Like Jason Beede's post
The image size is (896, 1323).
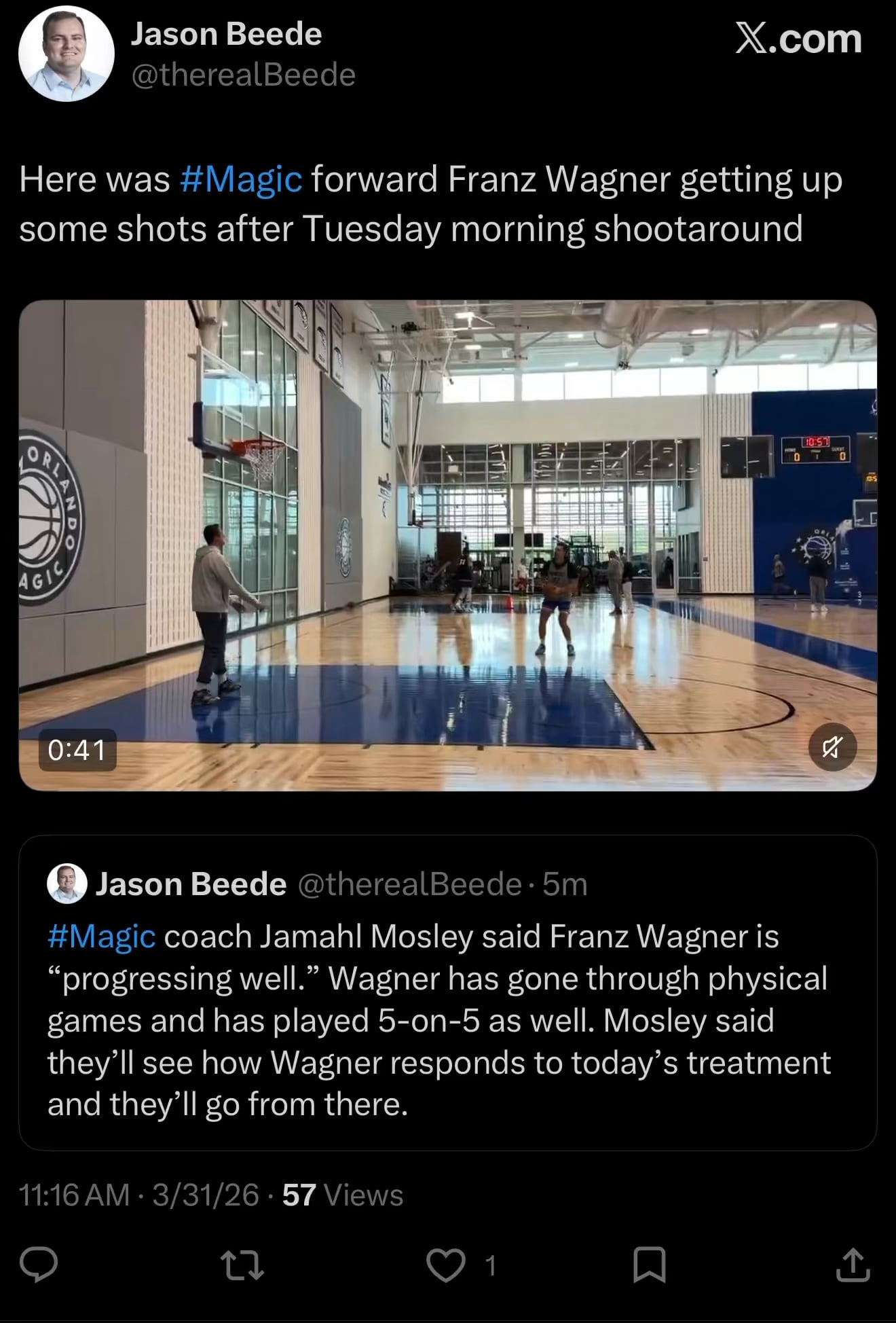point(446,1265)
